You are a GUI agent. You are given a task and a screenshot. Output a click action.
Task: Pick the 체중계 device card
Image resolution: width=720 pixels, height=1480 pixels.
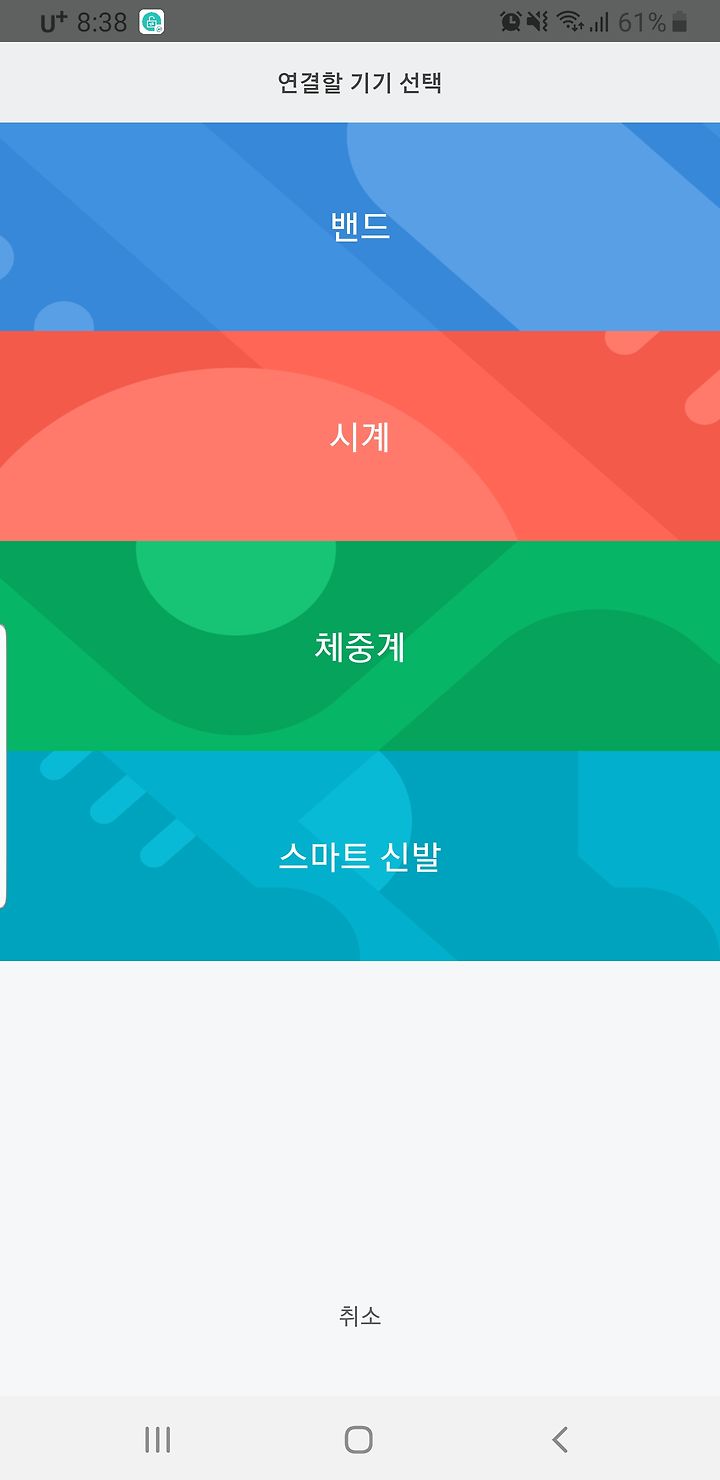[x=360, y=646]
